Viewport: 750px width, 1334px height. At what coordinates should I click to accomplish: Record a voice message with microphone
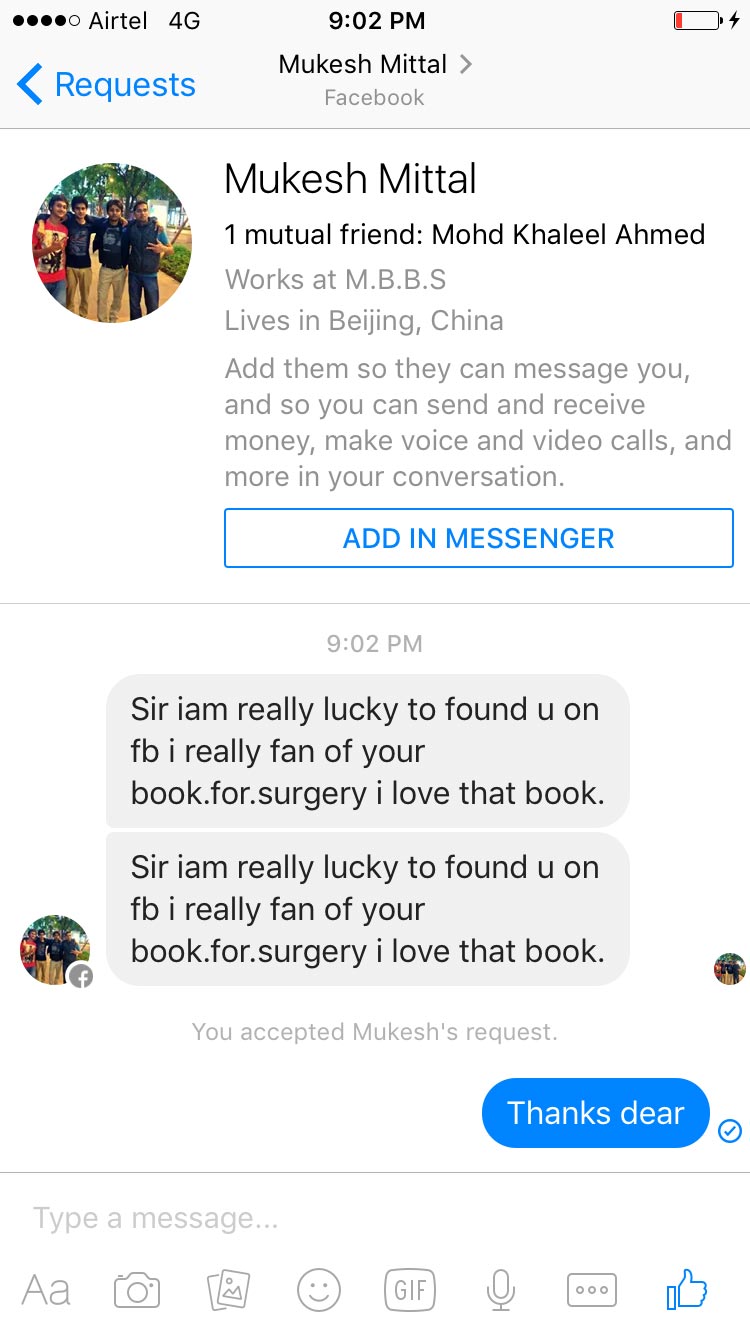pos(501,1290)
